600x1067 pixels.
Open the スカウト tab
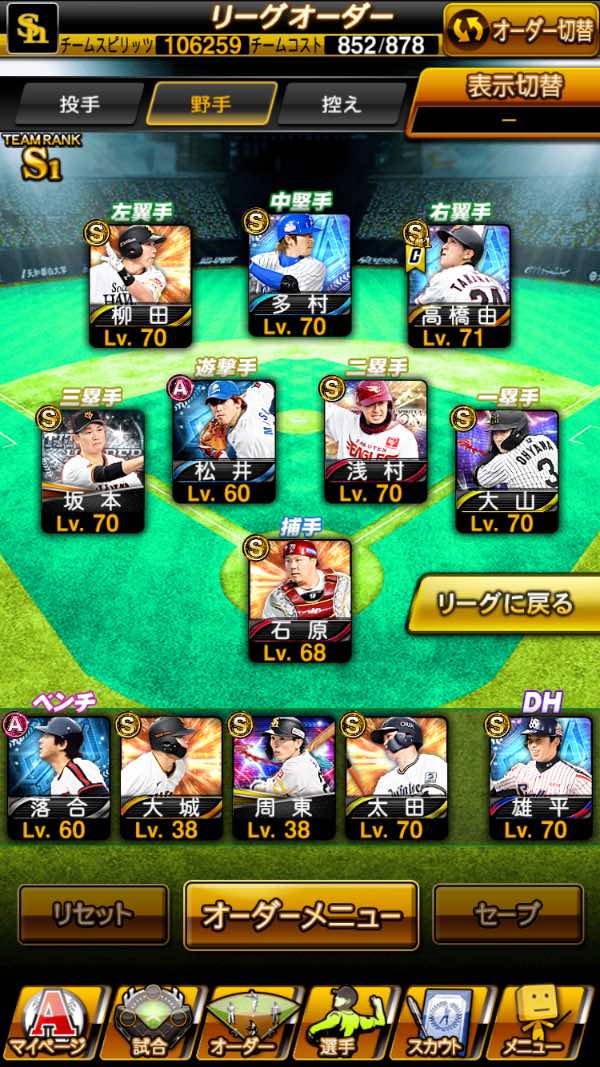[448, 1023]
